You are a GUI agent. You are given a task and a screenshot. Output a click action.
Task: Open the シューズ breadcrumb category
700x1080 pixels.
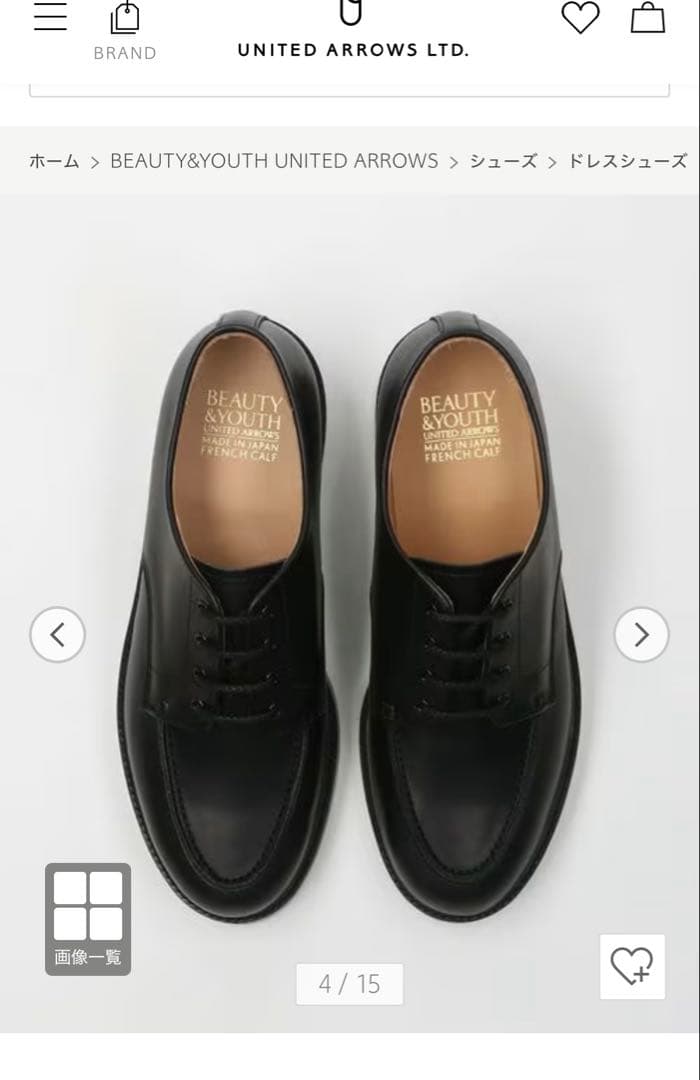(503, 161)
